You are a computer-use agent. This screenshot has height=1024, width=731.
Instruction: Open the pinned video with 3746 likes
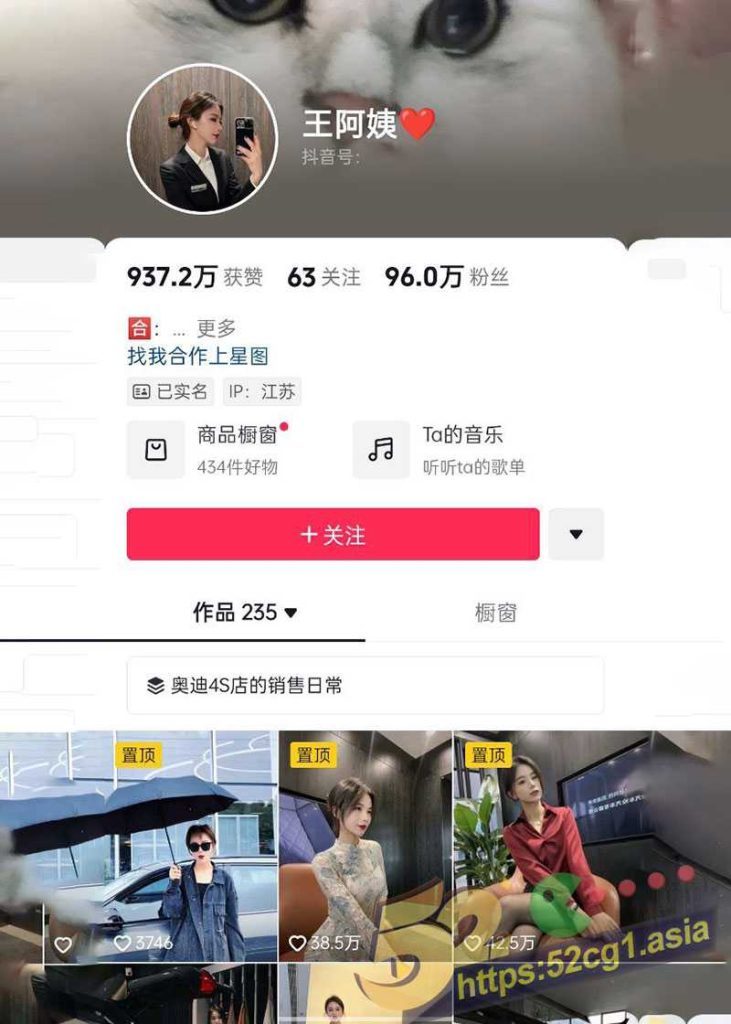pyautogui.click(x=138, y=850)
